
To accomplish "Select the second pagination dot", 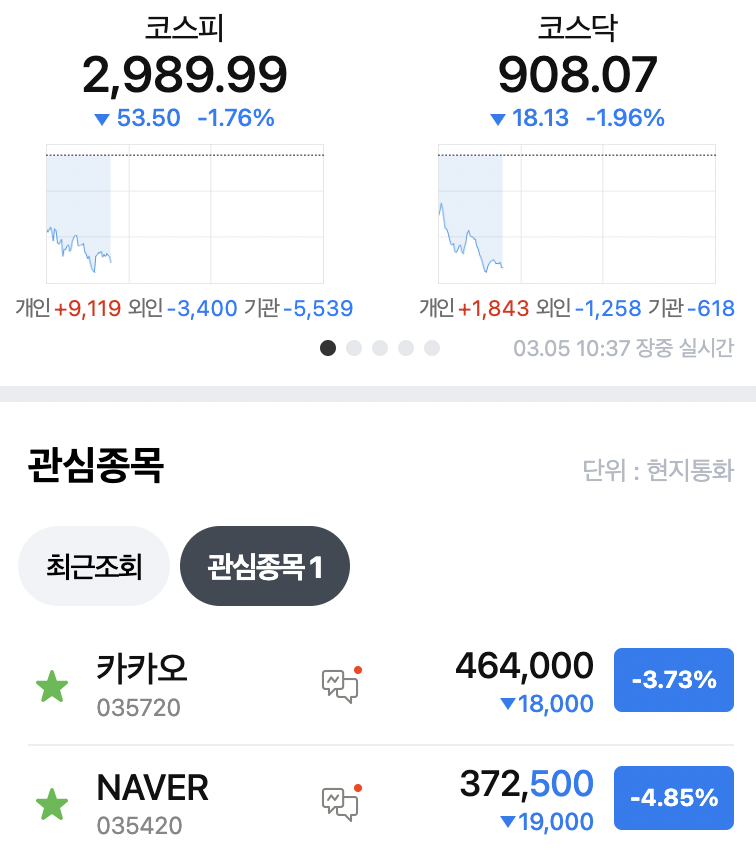I will coord(354,348).
